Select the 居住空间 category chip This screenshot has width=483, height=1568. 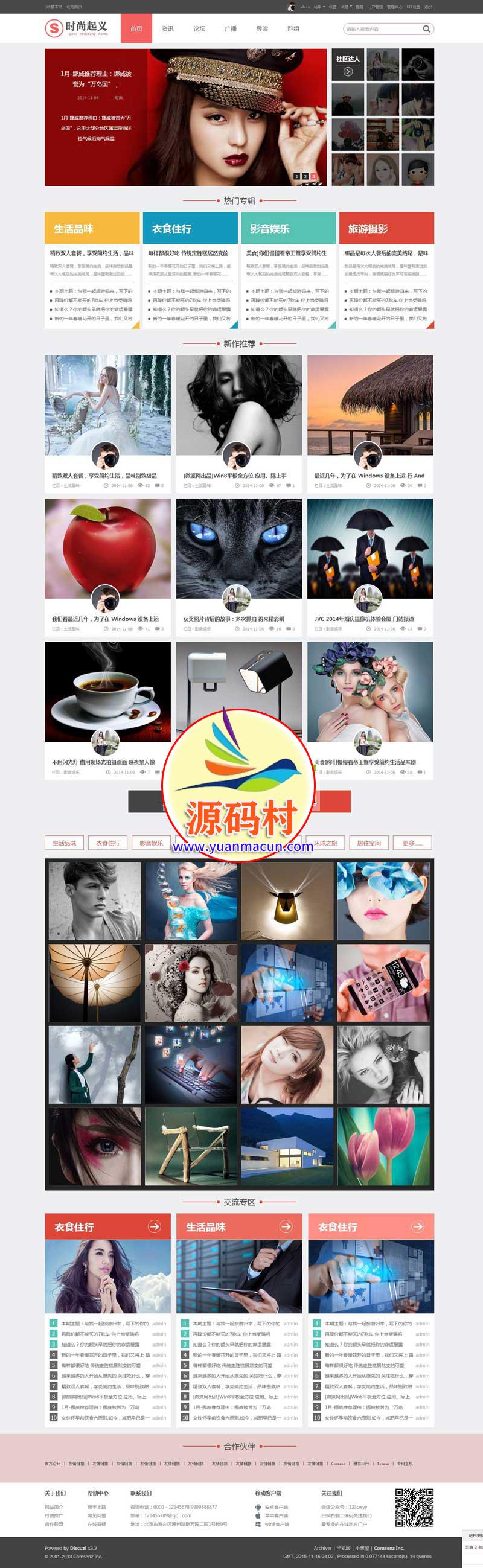369,843
